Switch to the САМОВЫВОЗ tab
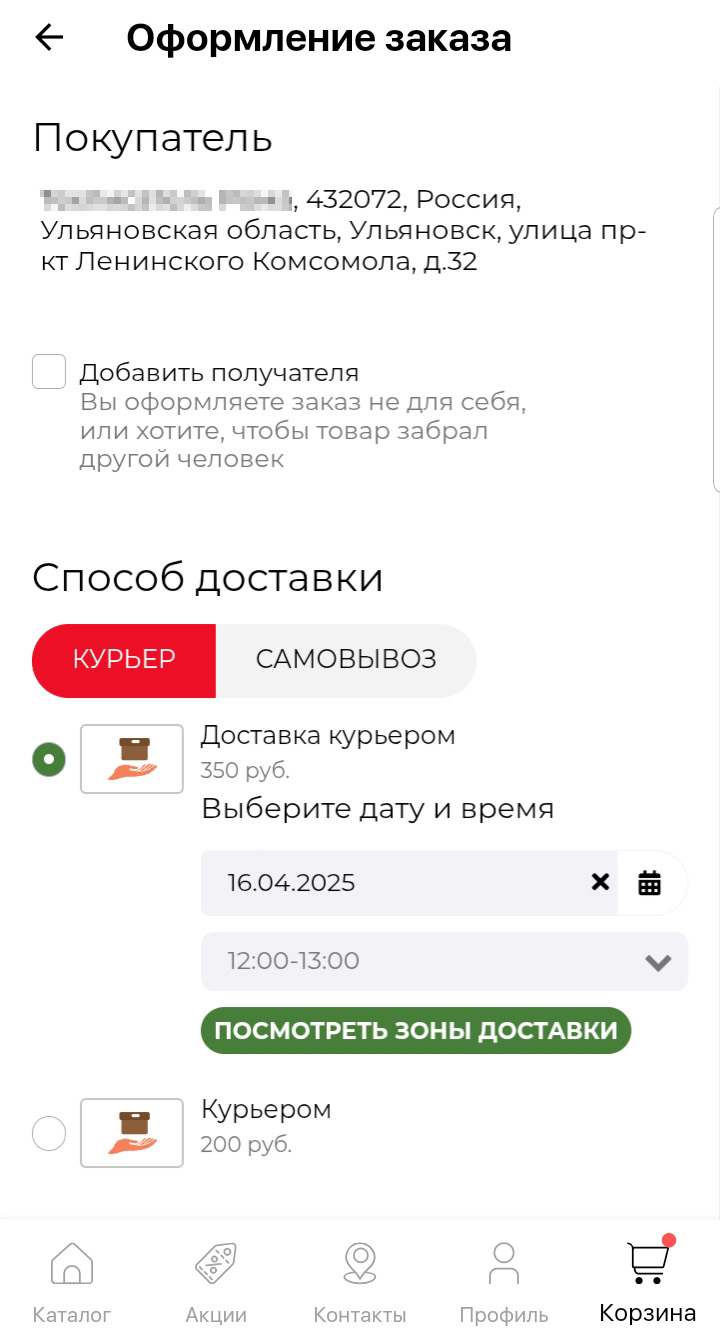The width and height of the screenshot is (720, 1342). (346, 660)
